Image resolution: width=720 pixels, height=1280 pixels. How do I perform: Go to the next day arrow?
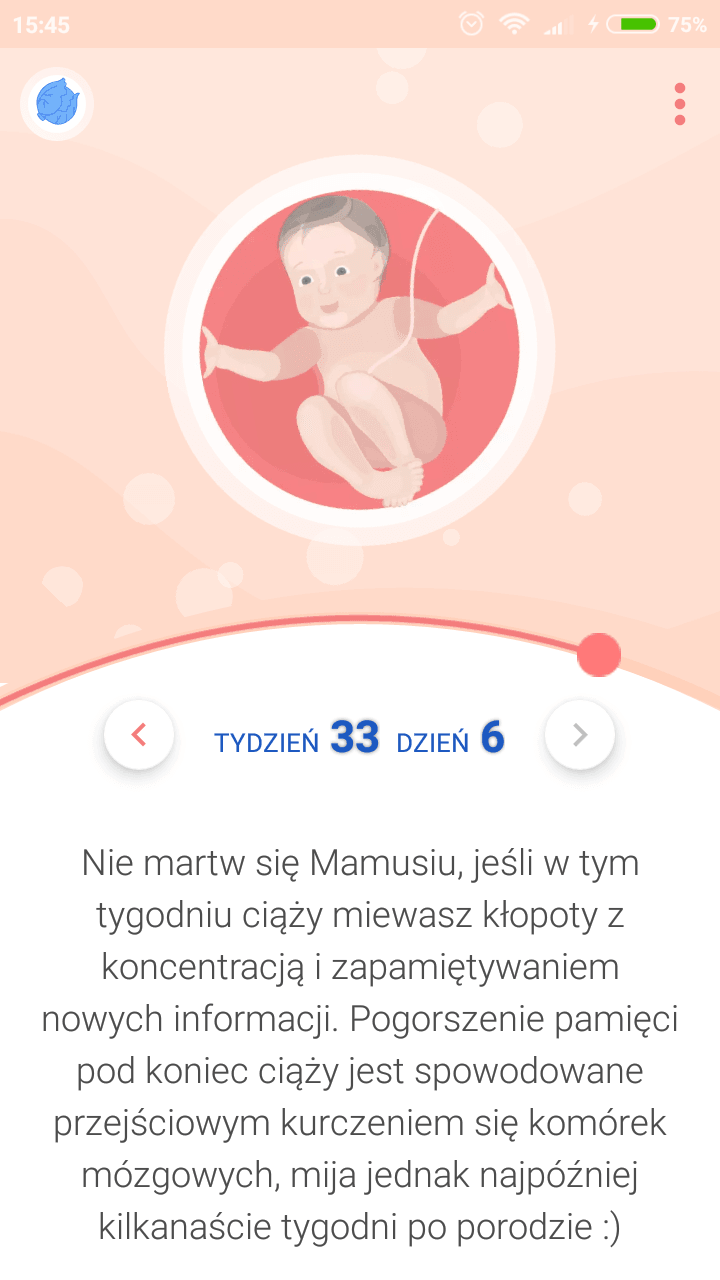pyautogui.click(x=580, y=735)
